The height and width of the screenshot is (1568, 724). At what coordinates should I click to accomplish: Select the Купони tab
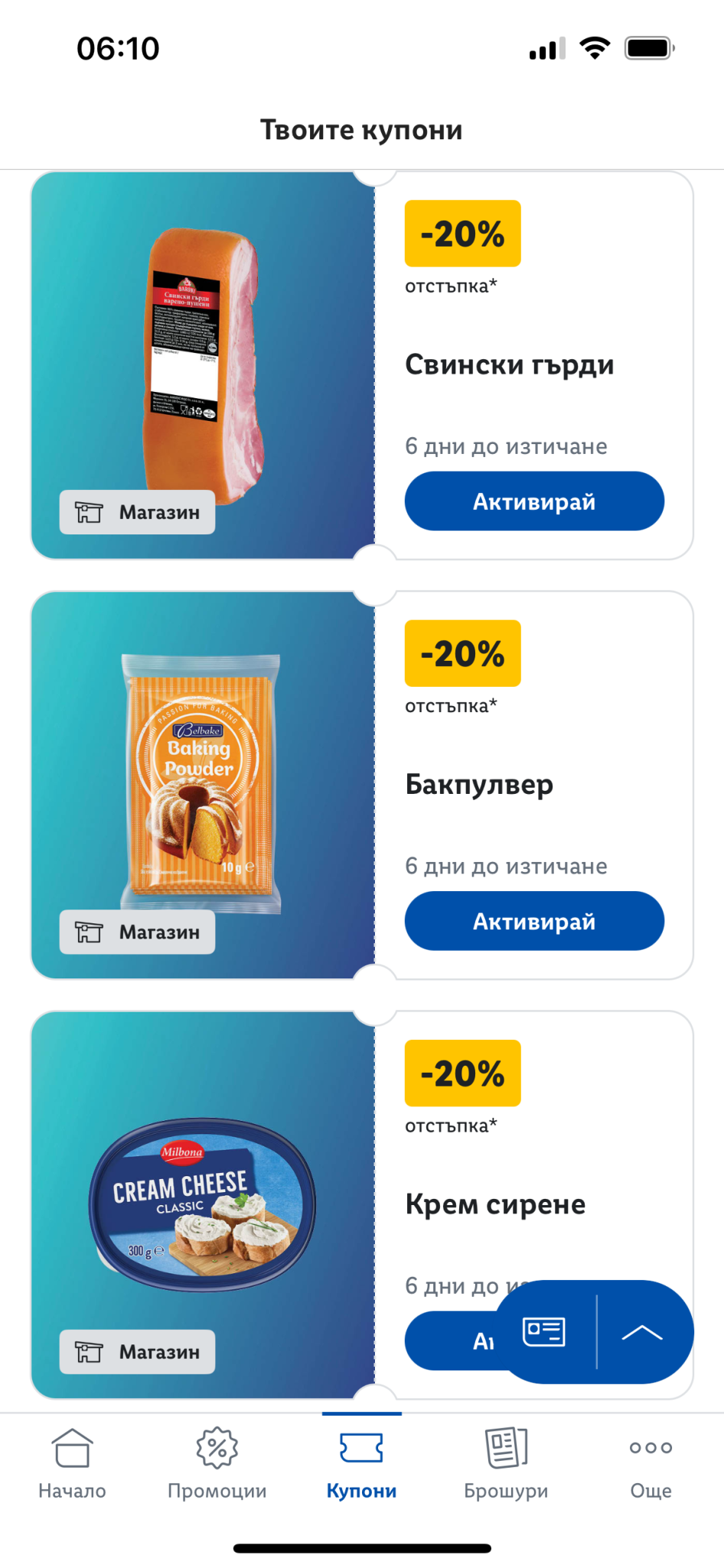point(362,1463)
